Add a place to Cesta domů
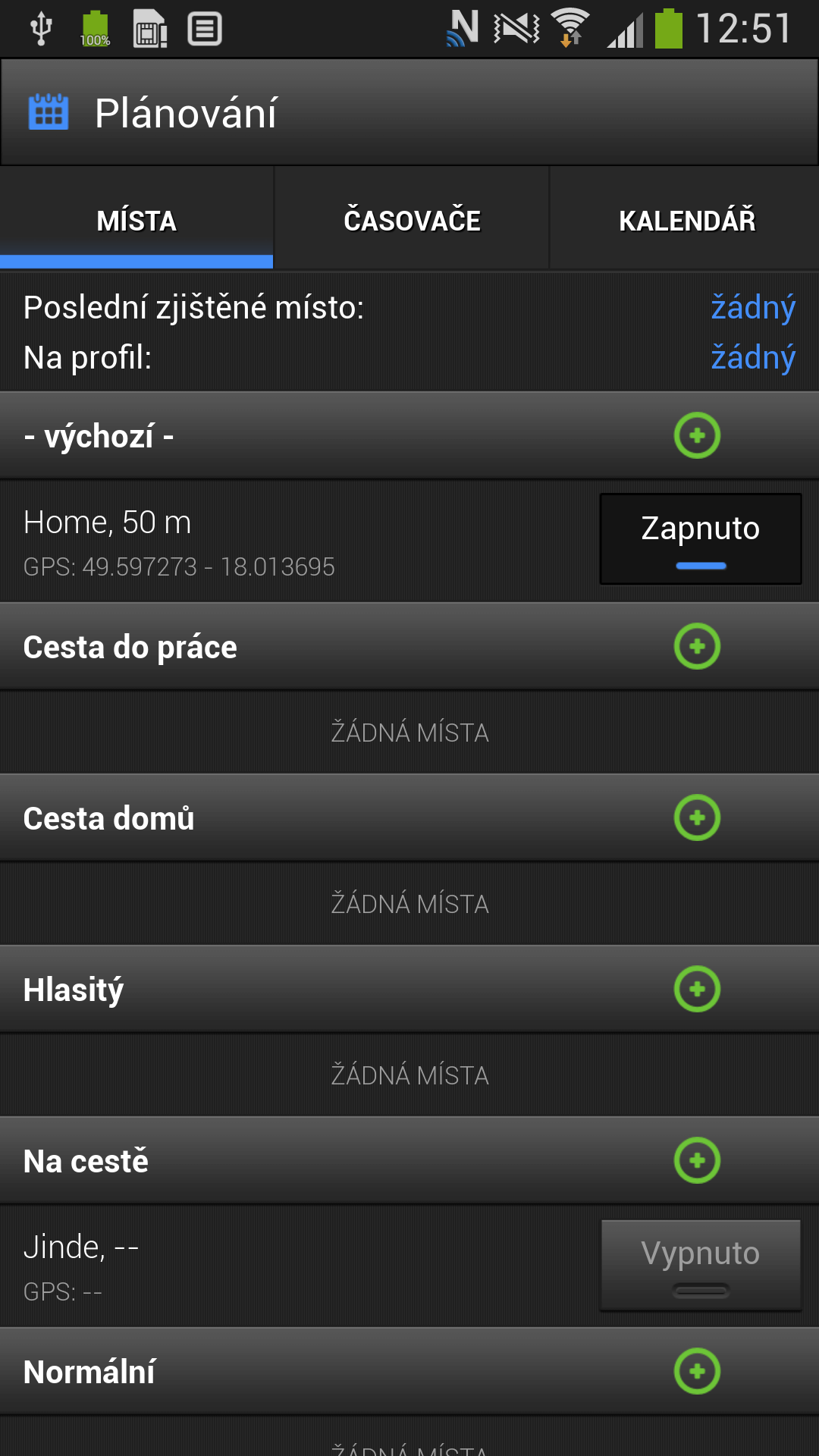The width and height of the screenshot is (819, 1456). (697, 818)
